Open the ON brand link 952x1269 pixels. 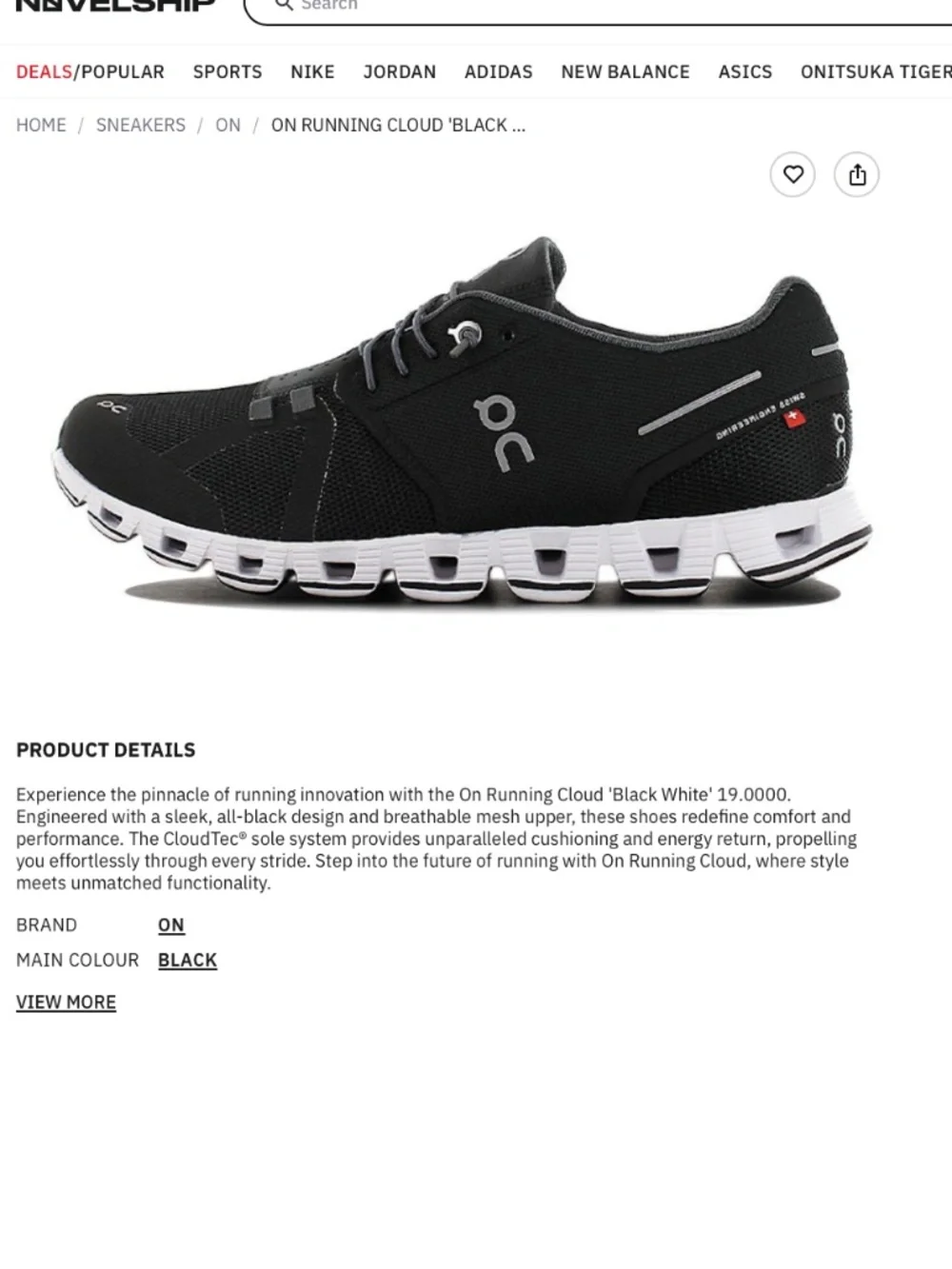coord(170,924)
